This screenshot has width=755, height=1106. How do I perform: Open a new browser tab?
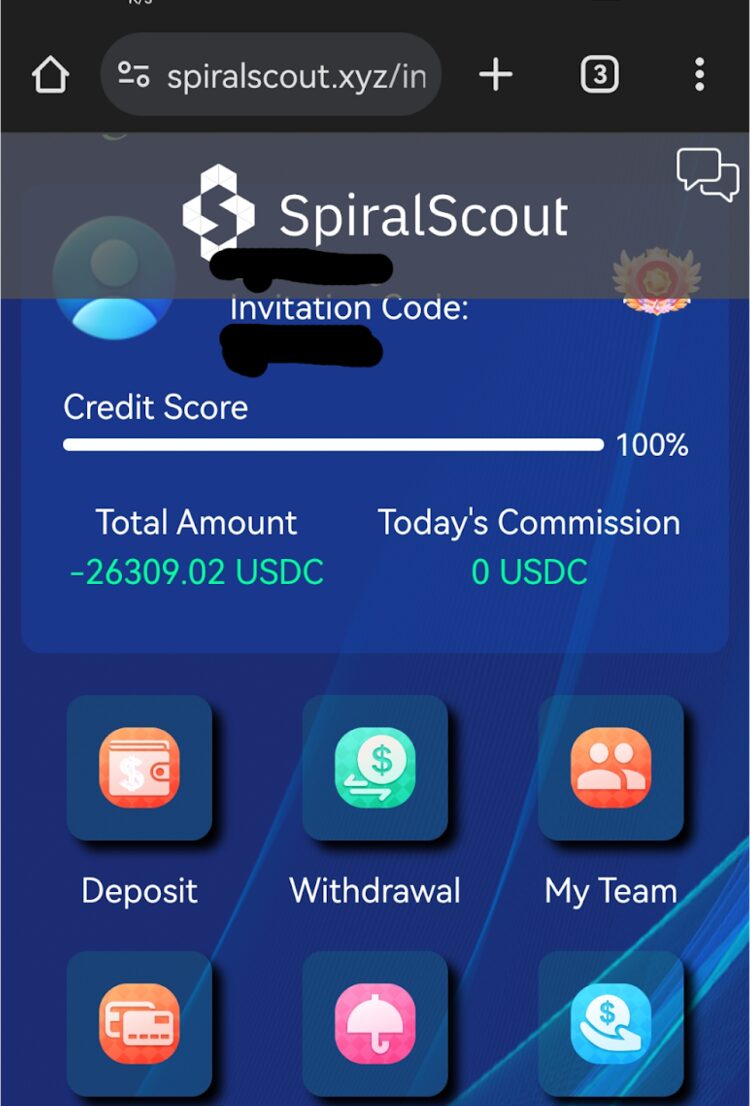point(495,75)
